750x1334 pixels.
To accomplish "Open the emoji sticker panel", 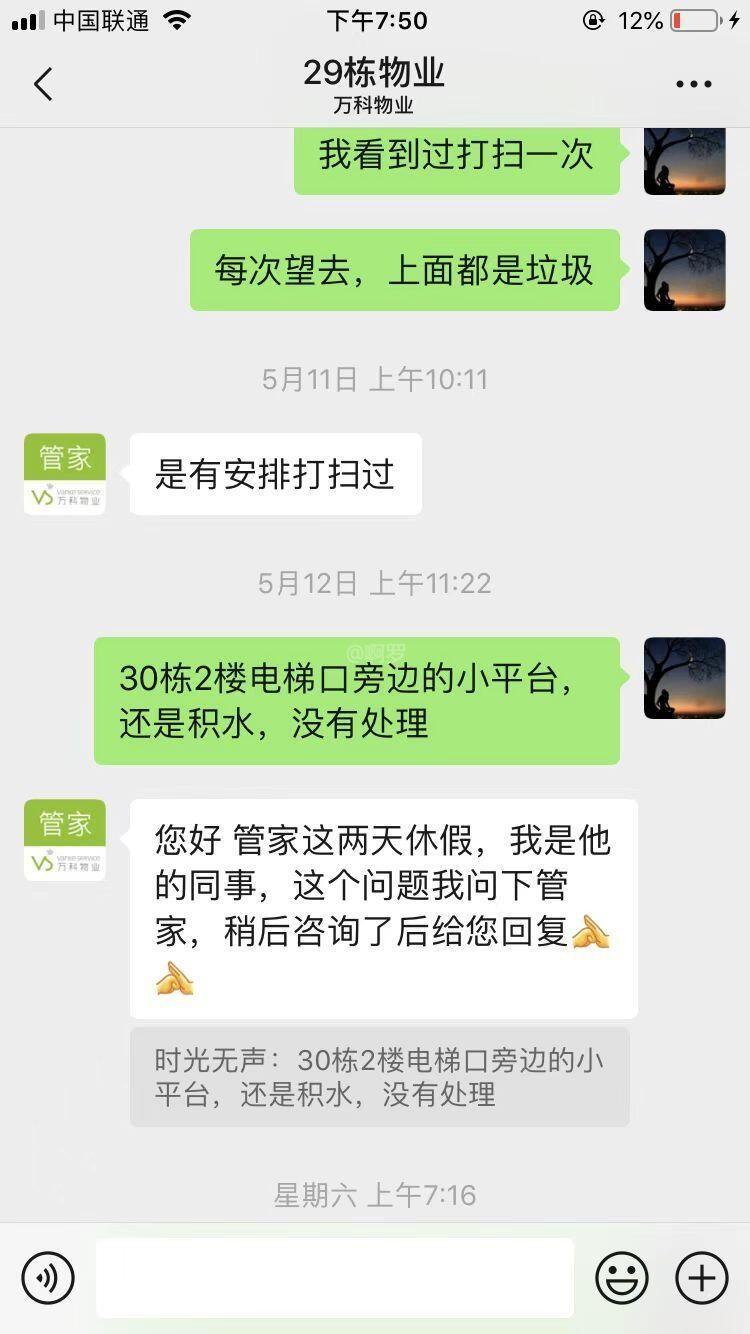I will tap(621, 1277).
